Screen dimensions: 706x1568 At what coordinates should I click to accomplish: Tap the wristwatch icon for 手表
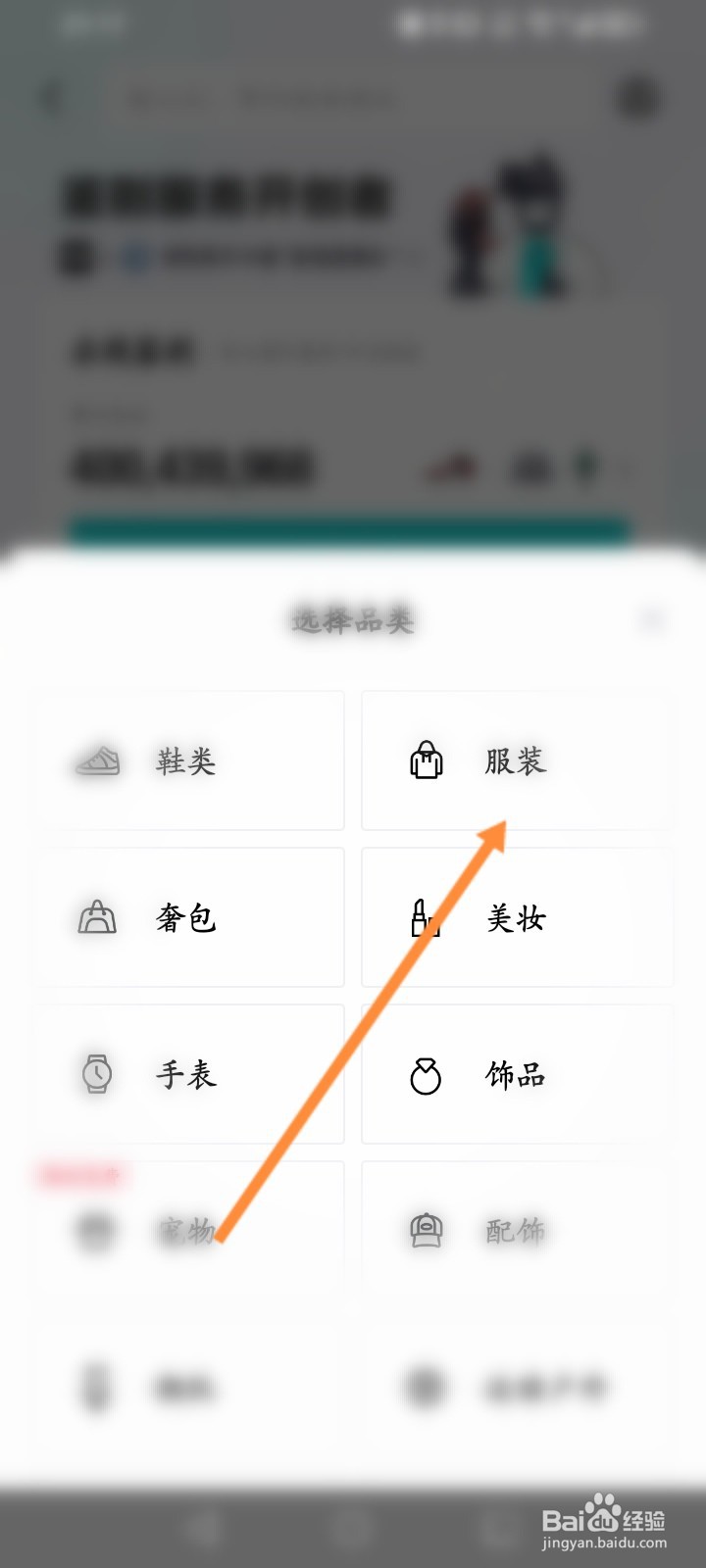(96, 1074)
